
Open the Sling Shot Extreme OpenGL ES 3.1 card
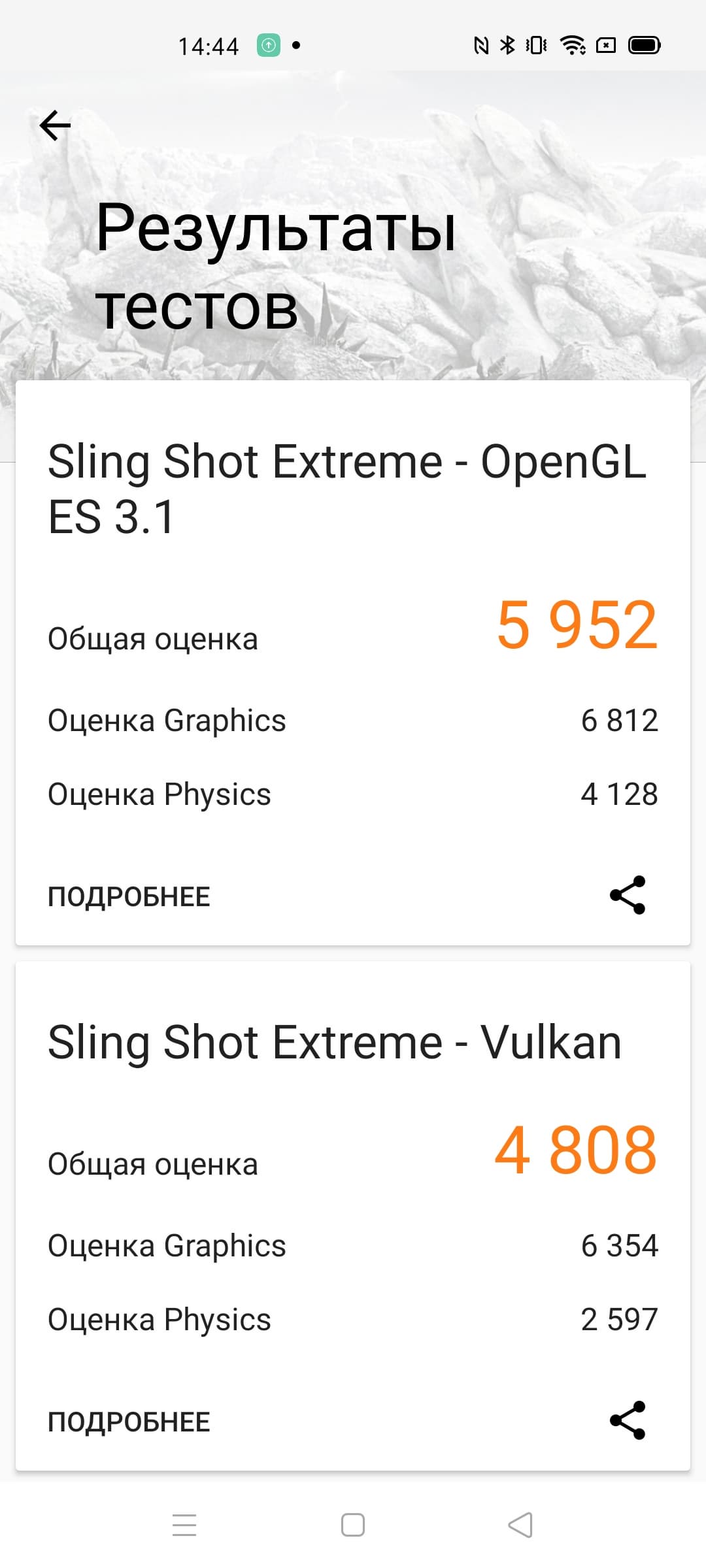(x=346, y=489)
